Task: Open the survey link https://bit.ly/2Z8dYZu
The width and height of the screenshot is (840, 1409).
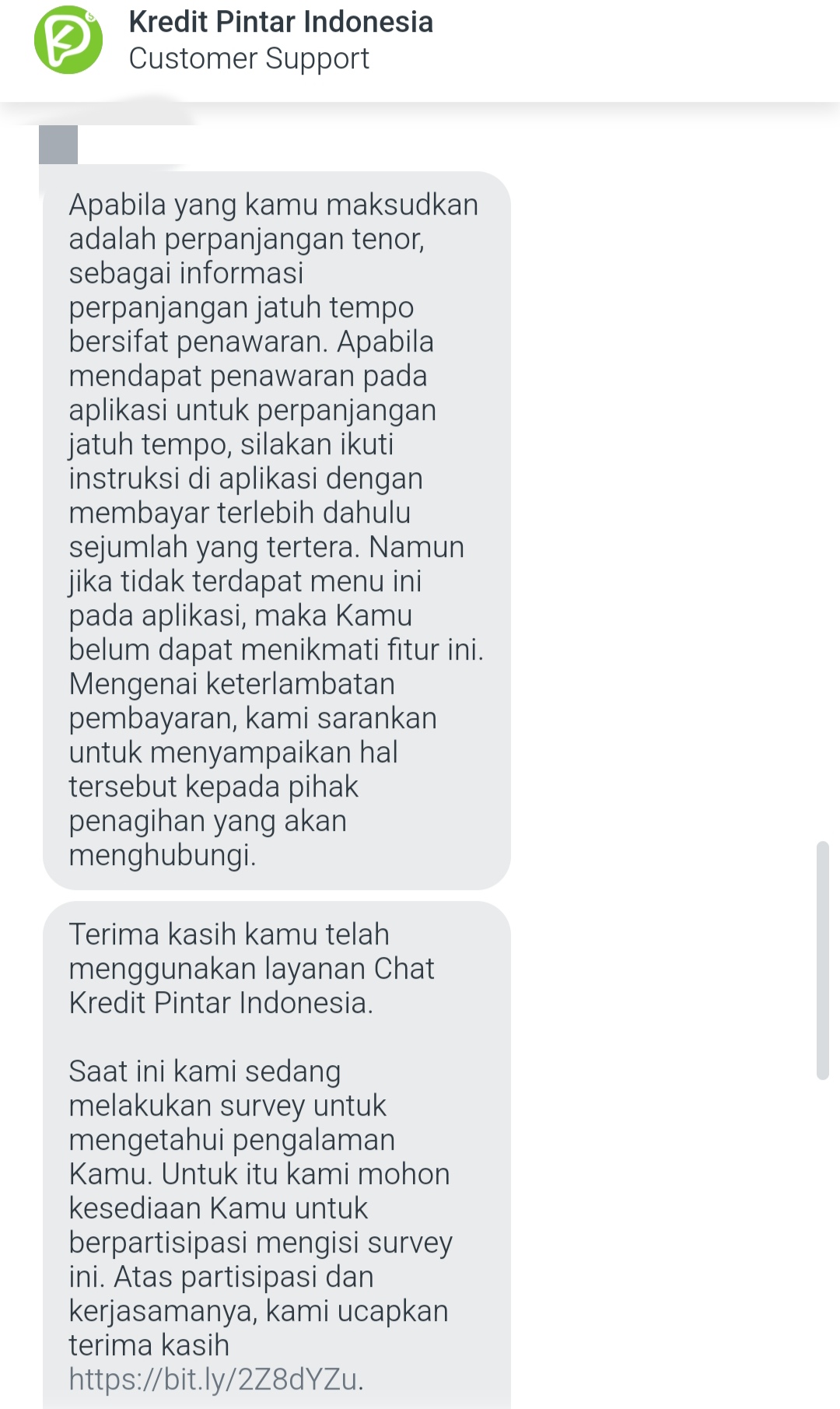Action: point(215,1379)
